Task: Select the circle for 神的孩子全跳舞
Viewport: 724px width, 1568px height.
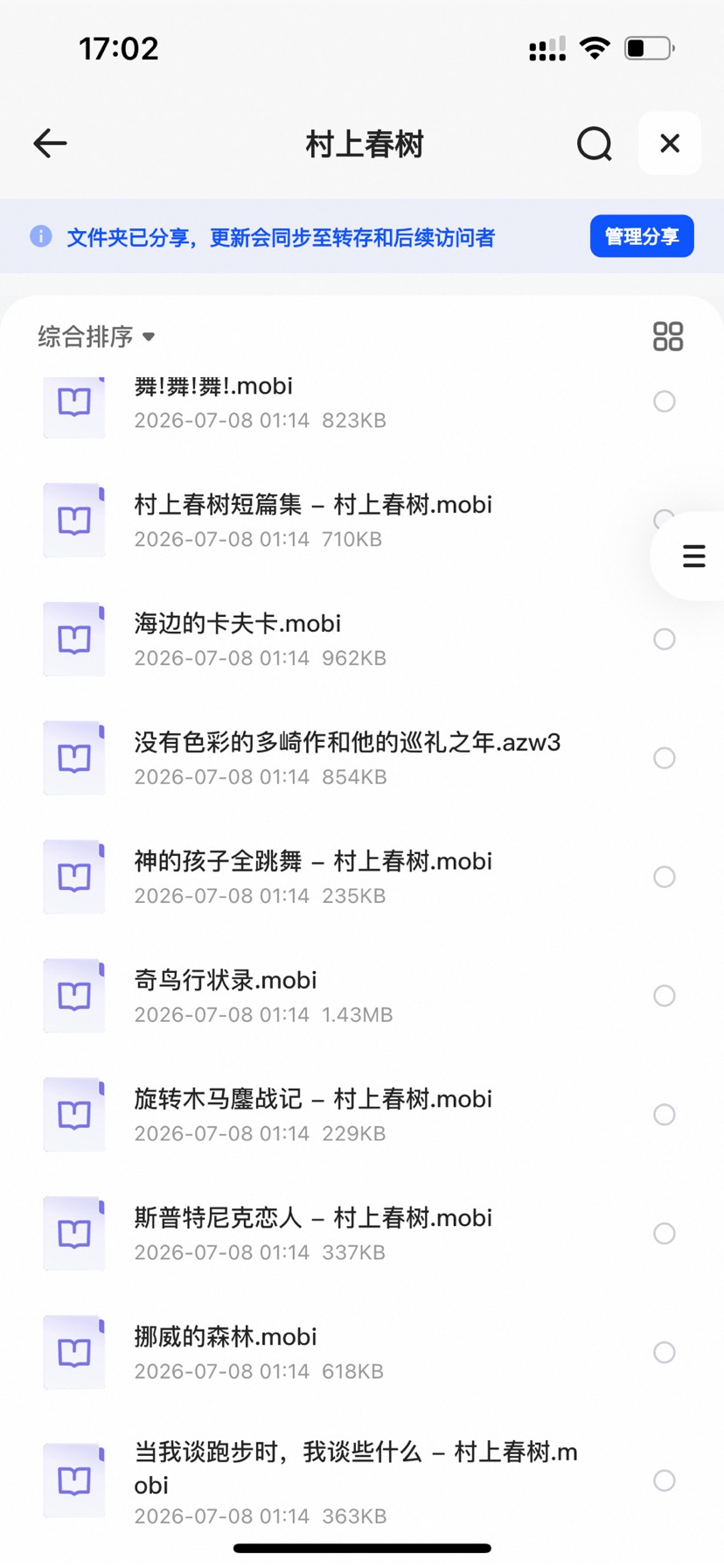Action: tap(665, 877)
